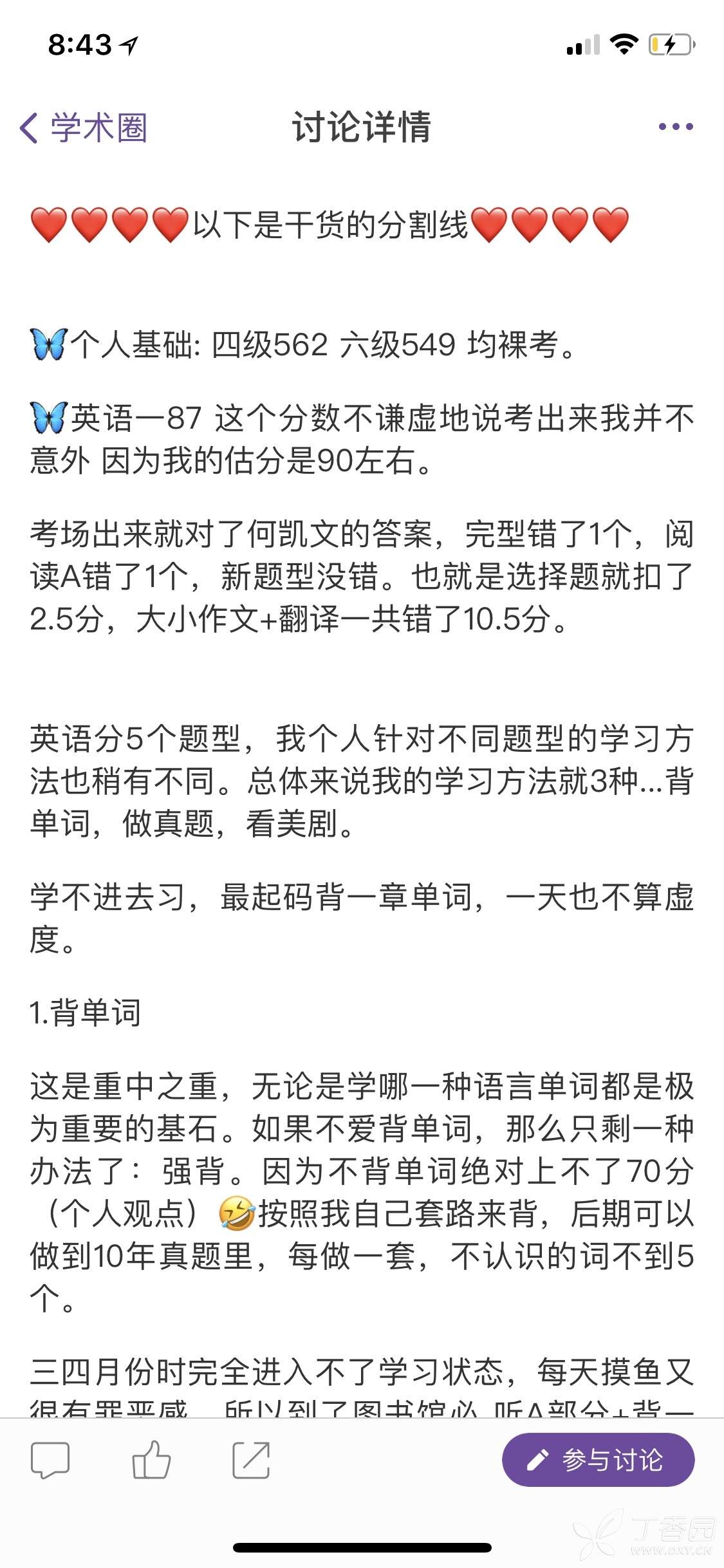
Task: Tap the 参与讨论 button
Action: (598, 1460)
